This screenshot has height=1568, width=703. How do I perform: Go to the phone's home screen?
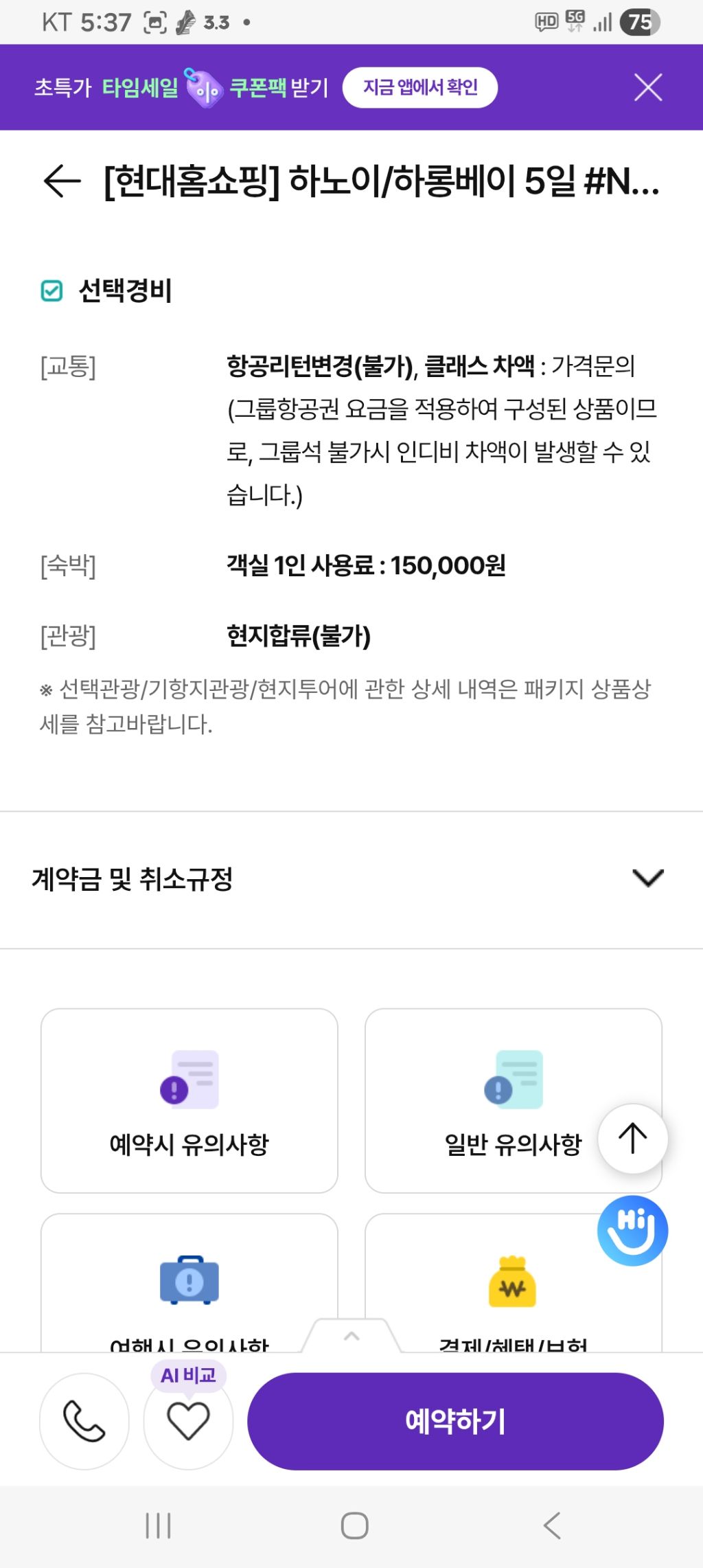(x=354, y=1525)
